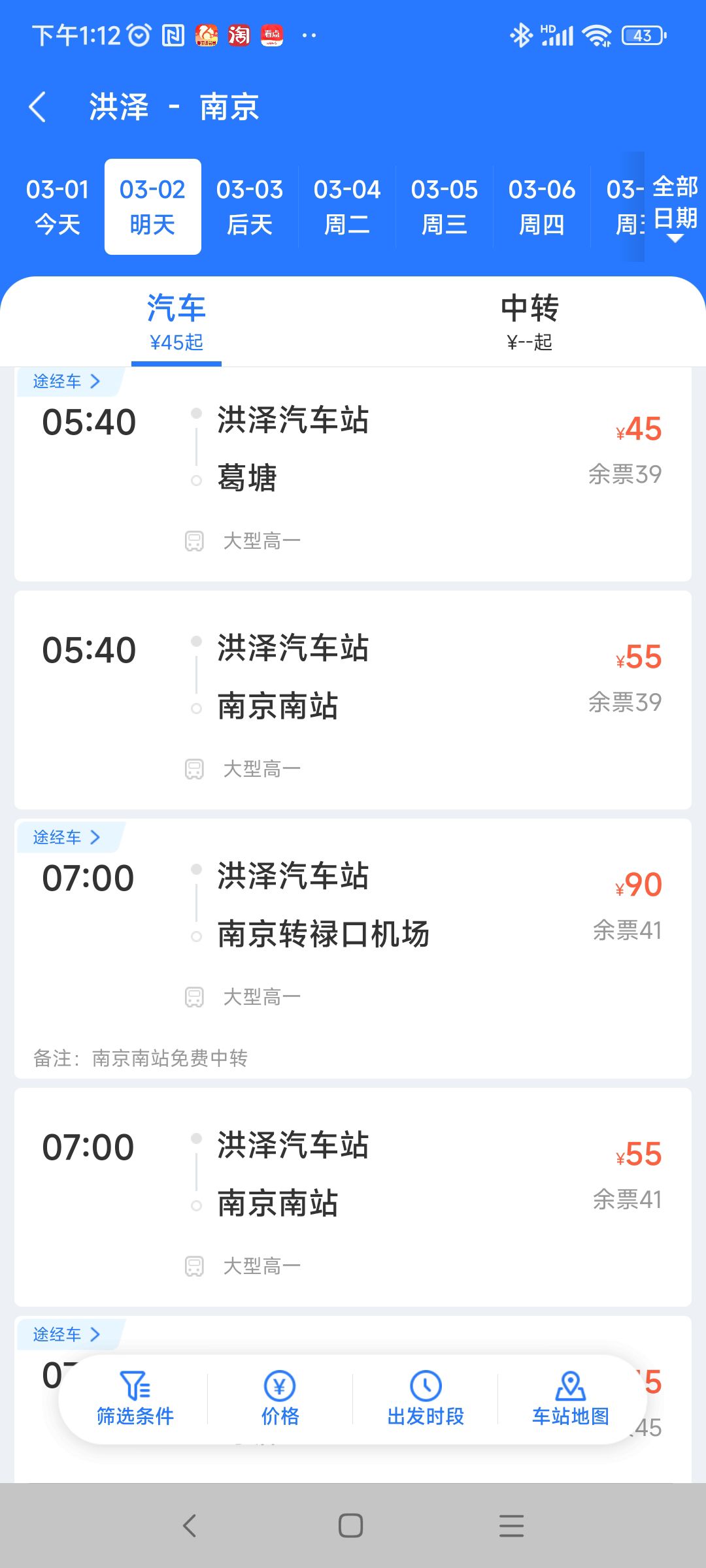Sort results by 价格
The width and height of the screenshot is (706, 1568).
[x=280, y=1399]
